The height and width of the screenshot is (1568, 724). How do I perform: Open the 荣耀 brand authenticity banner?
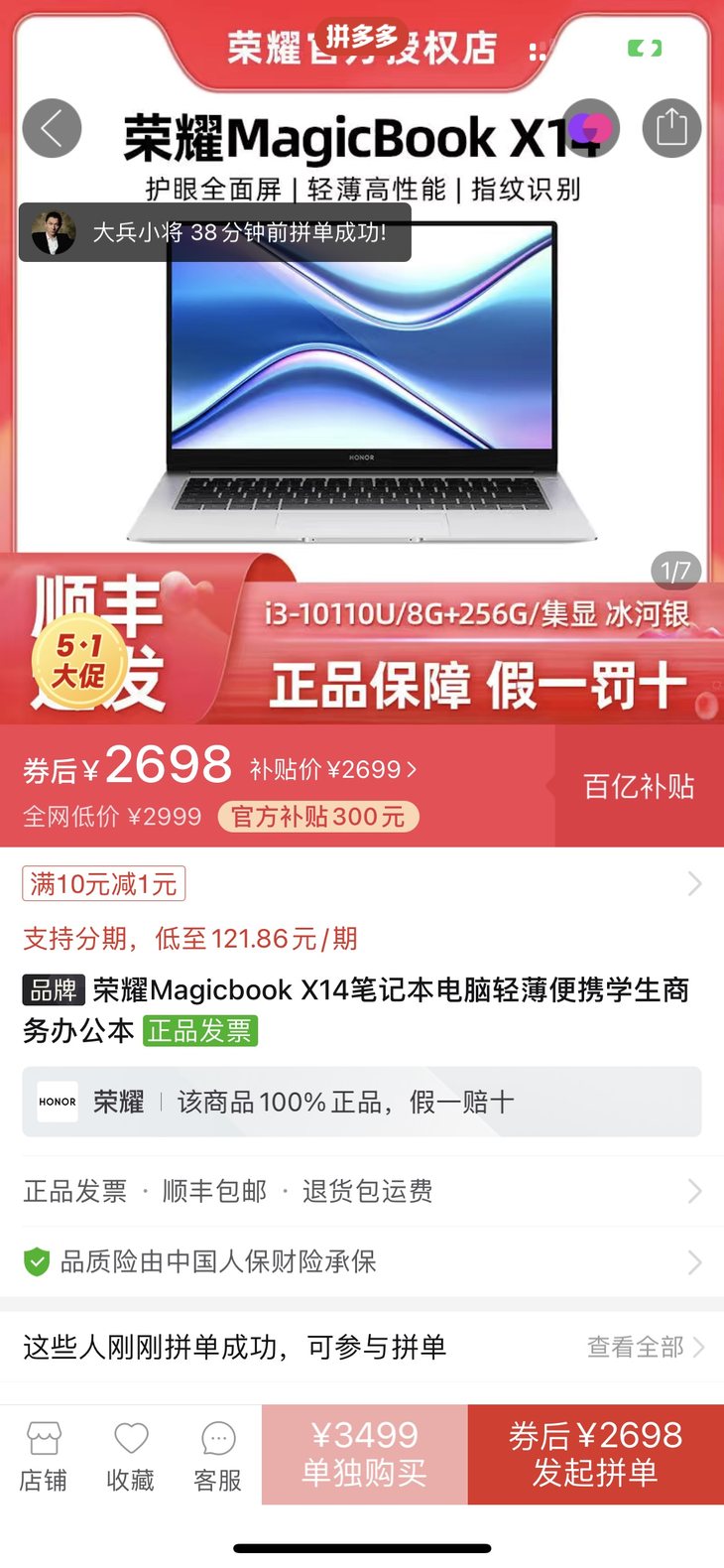(x=362, y=1102)
